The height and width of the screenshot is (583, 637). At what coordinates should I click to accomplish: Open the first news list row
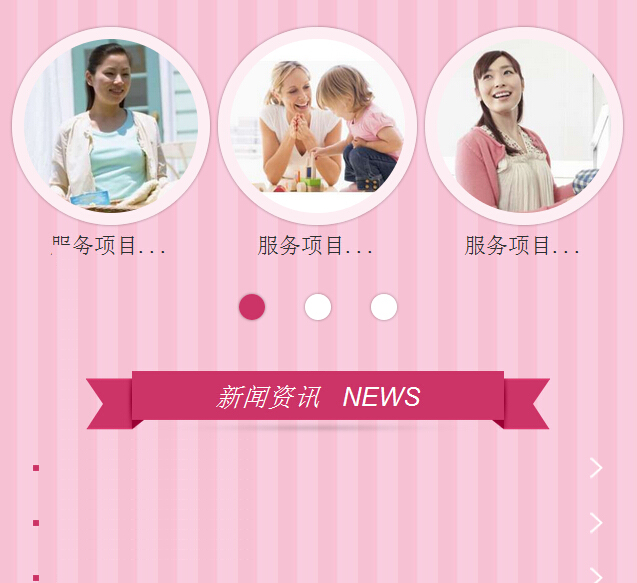(x=318, y=468)
